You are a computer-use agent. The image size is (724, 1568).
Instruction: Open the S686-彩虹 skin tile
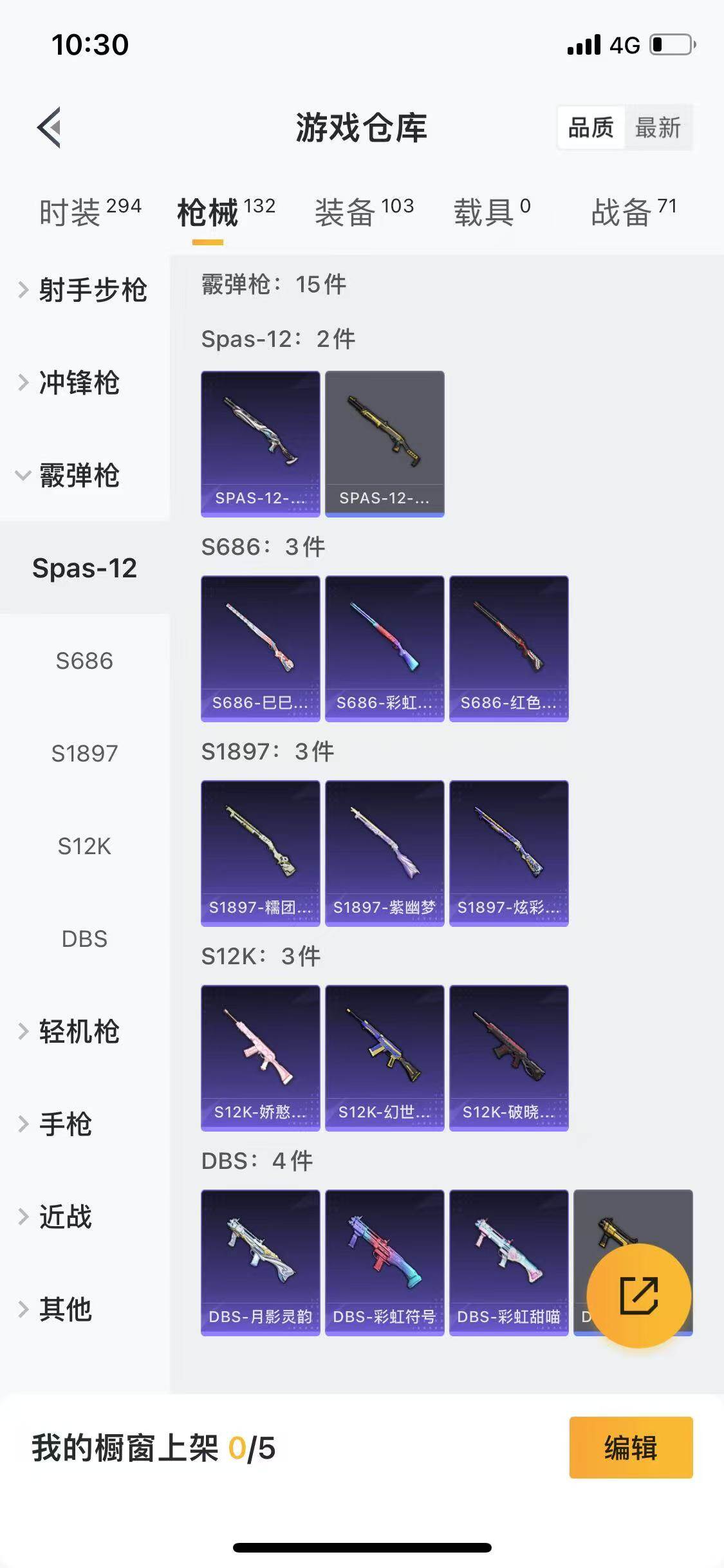[384, 648]
